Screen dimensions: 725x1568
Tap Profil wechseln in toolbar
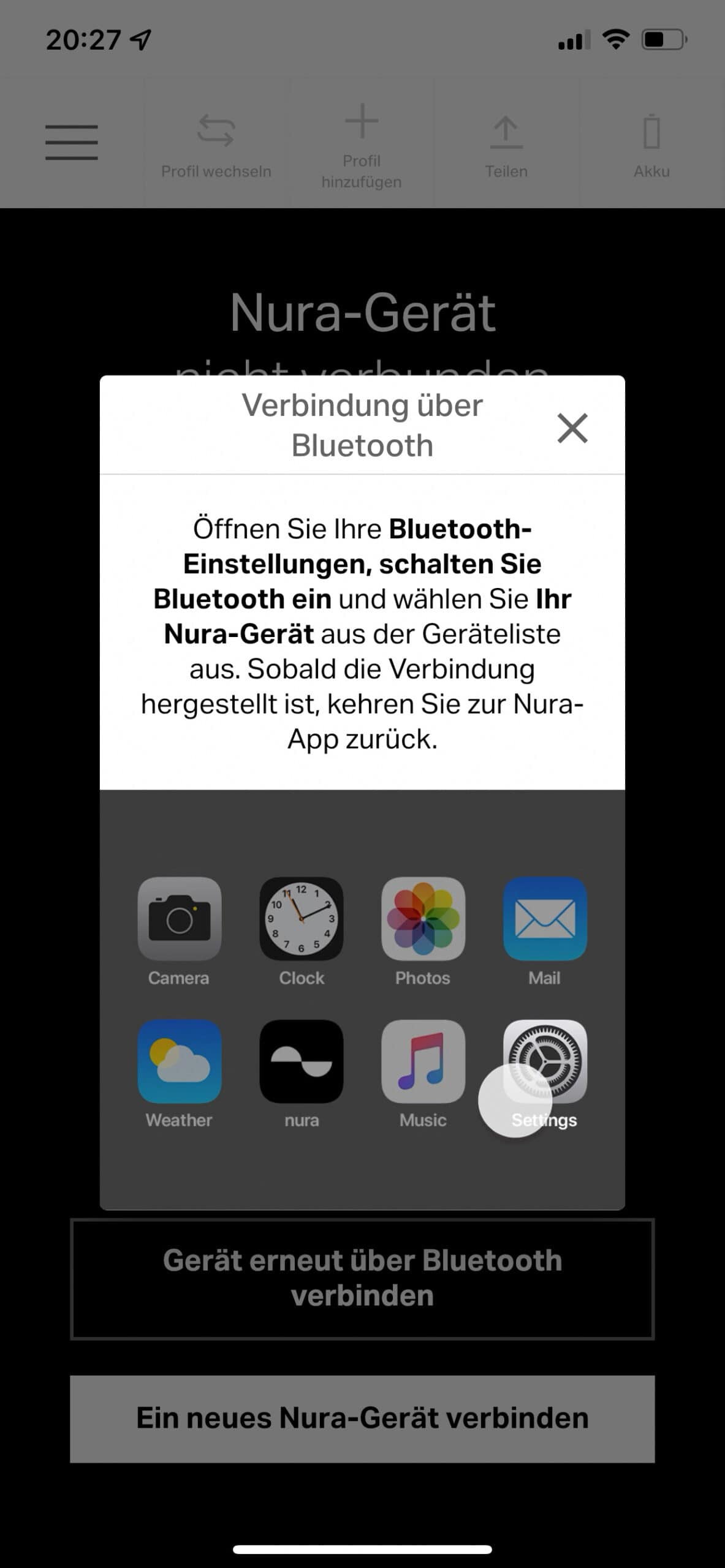216,145
